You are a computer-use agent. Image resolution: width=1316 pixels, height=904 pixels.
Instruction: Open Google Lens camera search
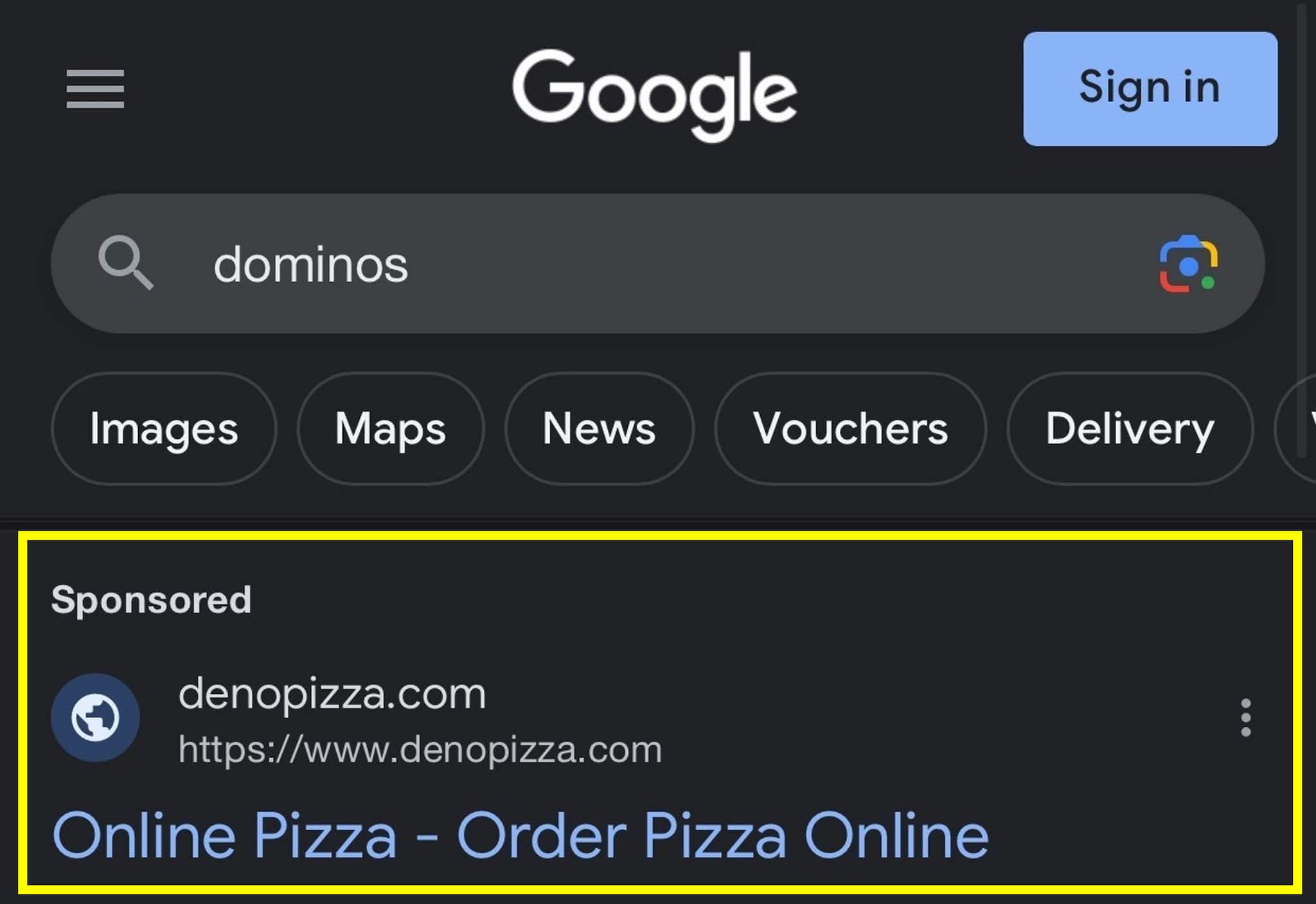coord(1188,264)
